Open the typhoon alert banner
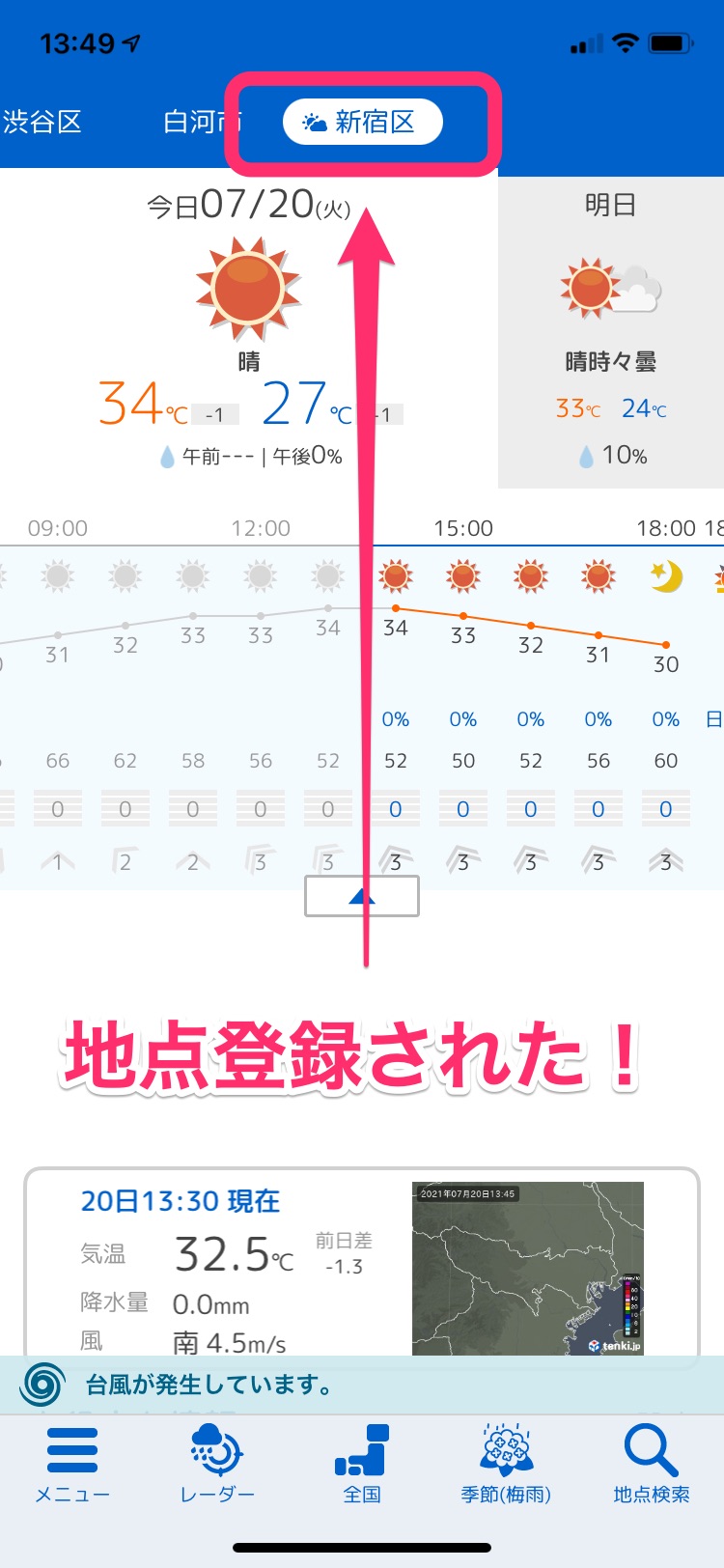This screenshot has height=1568, width=724. pyautogui.click(x=362, y=1386)
